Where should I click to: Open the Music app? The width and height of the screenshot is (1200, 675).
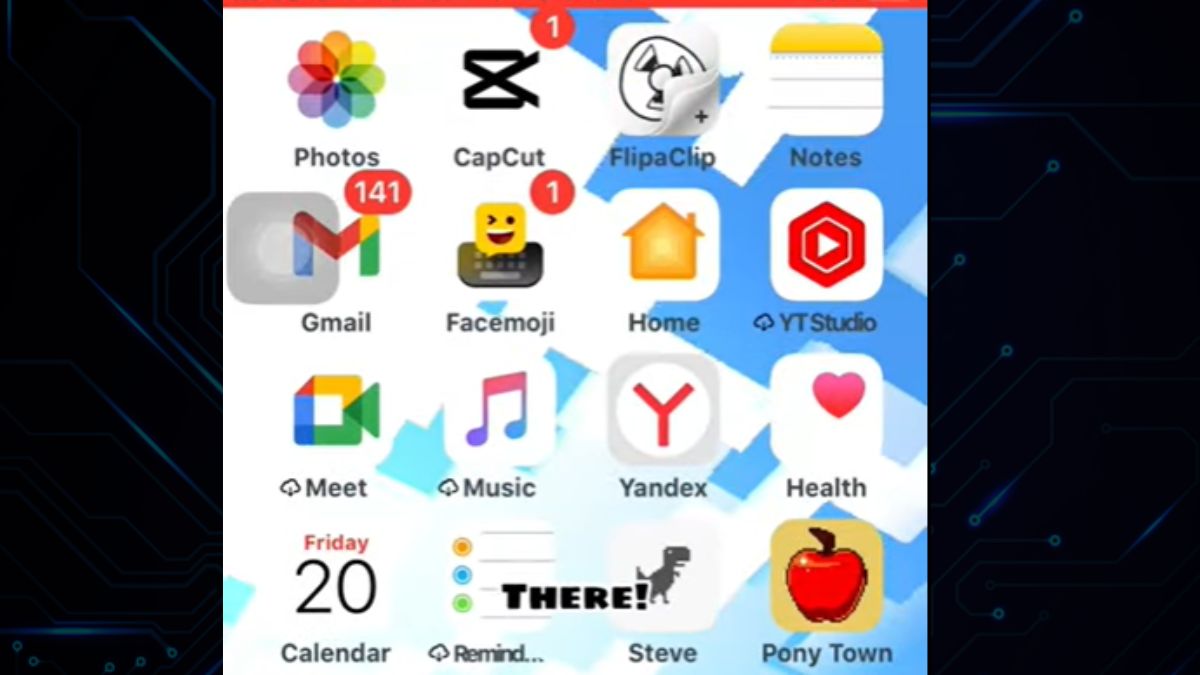[x=500, y=410]
